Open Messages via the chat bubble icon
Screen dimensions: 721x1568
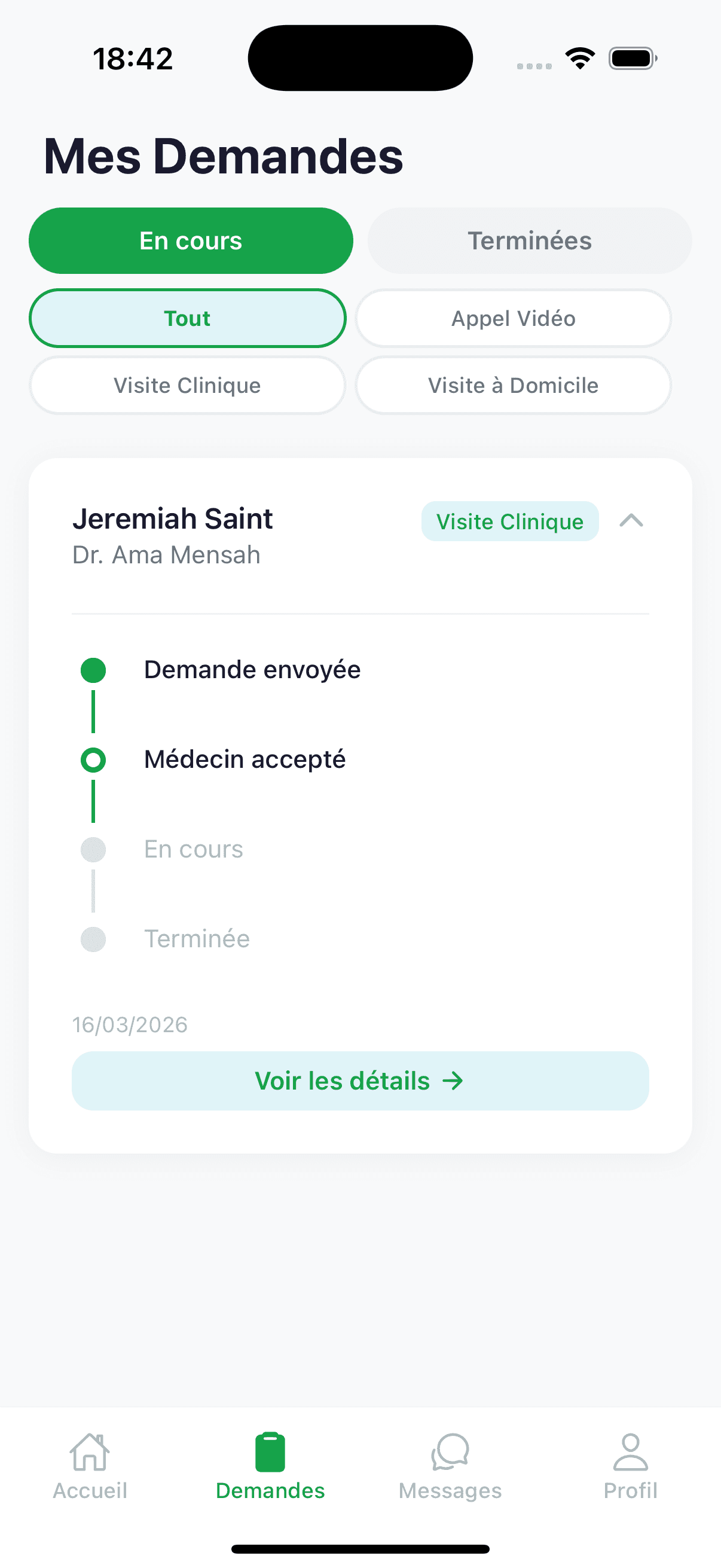pyautogui.click(x=450, y=1451)
